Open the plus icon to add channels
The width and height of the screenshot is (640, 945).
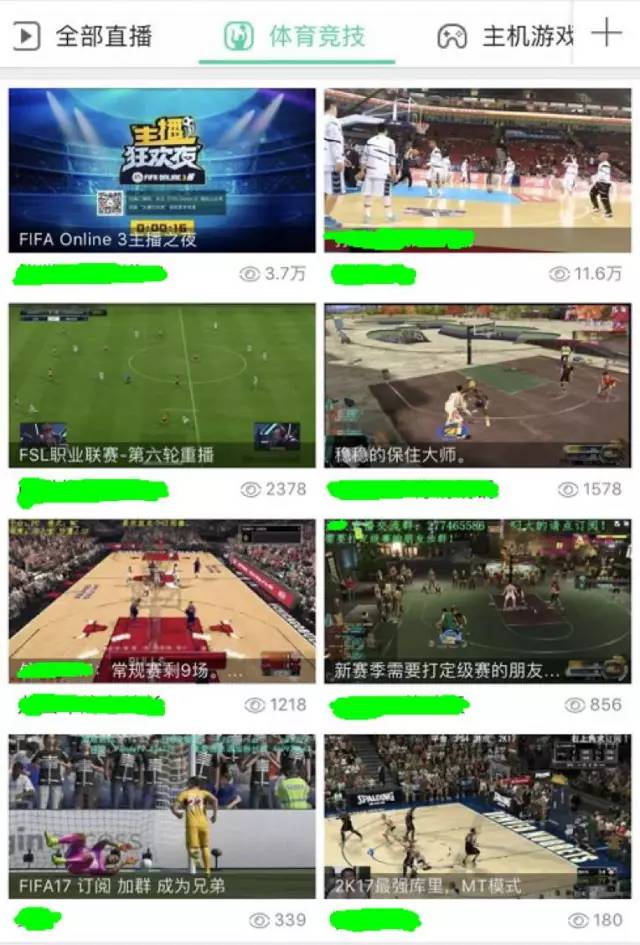(x=606, y=34)
